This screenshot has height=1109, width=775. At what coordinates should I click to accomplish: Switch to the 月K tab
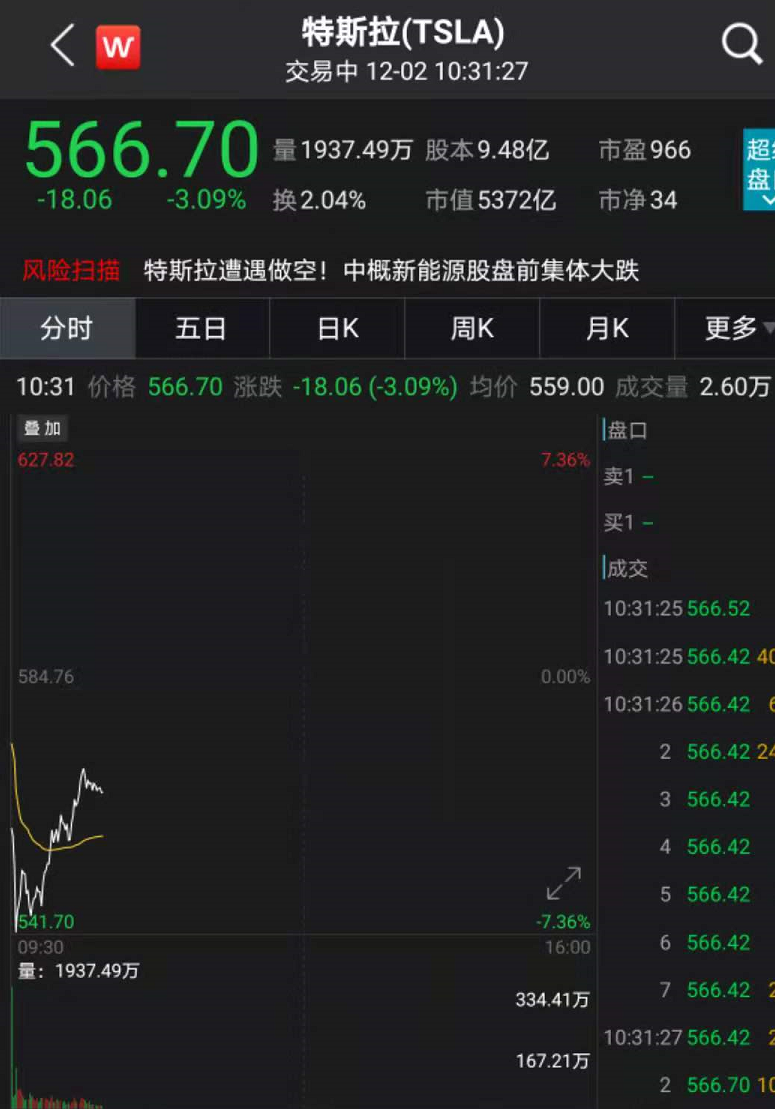(x=606, y=328)
